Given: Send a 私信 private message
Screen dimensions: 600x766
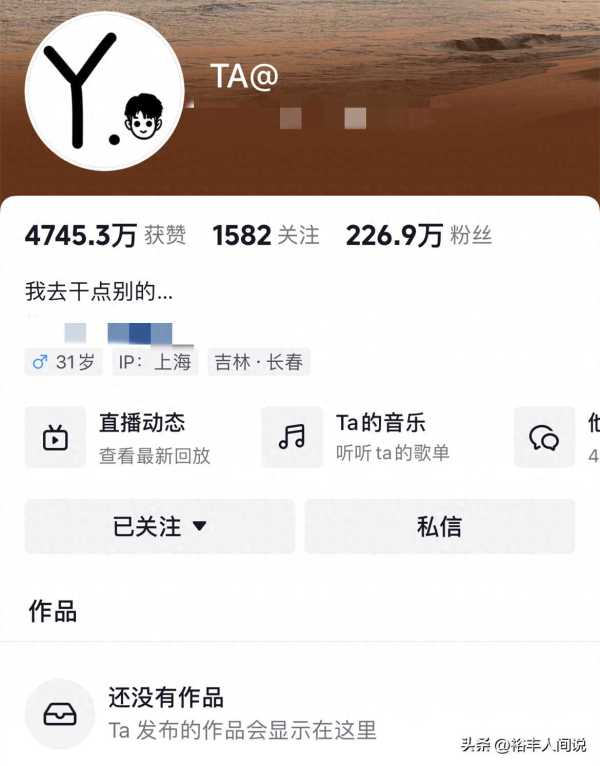Looking at the screenshot, I should [x=439, y=526].
